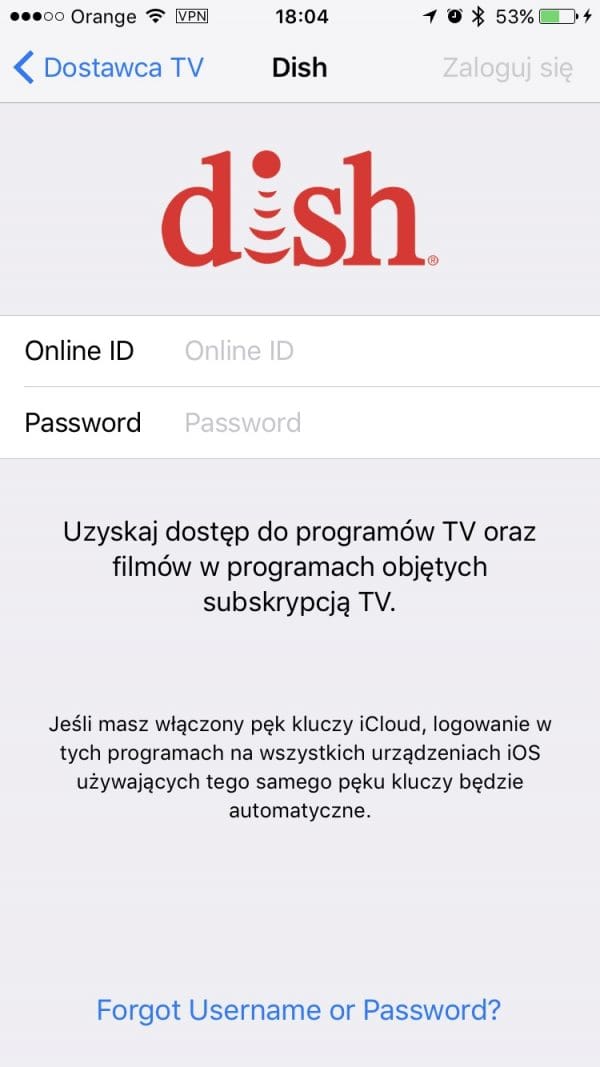Open Forgot Username or Password link
Image resolution: width=600 pixels, height=1067 pixels.
298,1009
